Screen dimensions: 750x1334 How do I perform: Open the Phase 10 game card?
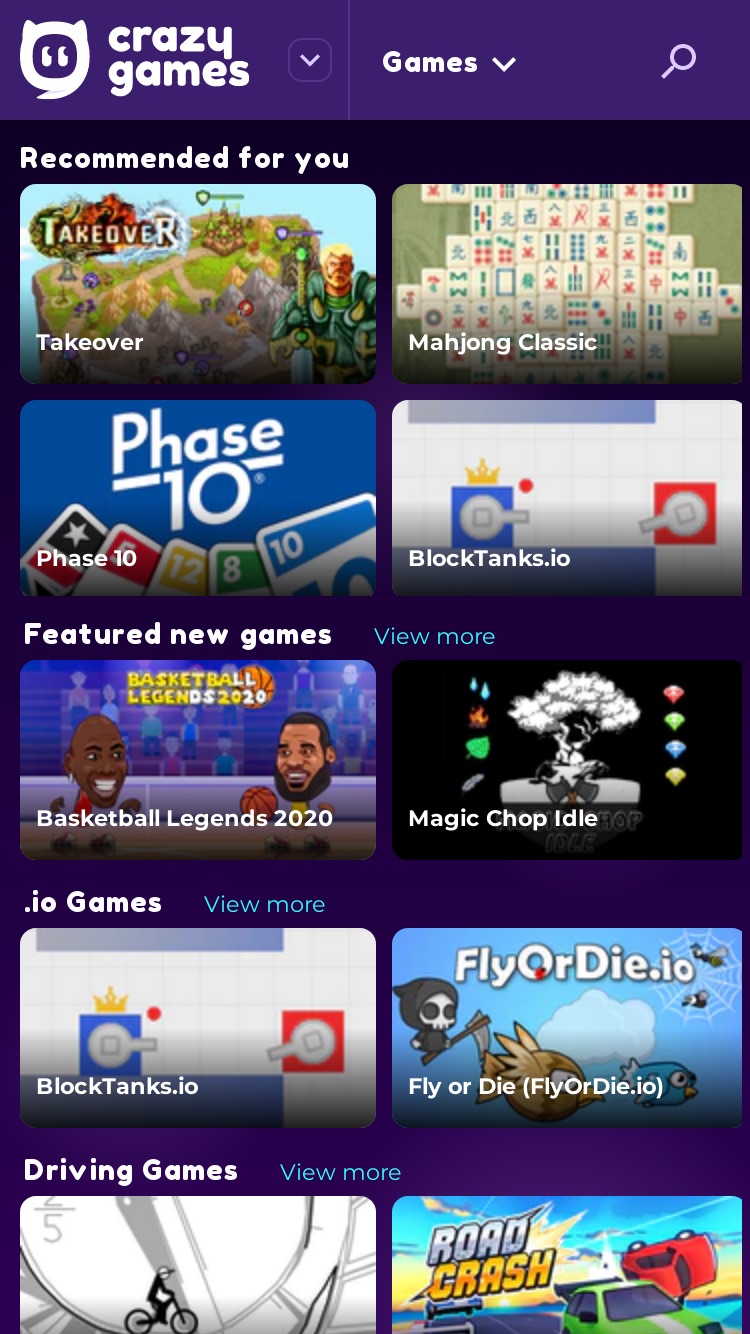198,498
